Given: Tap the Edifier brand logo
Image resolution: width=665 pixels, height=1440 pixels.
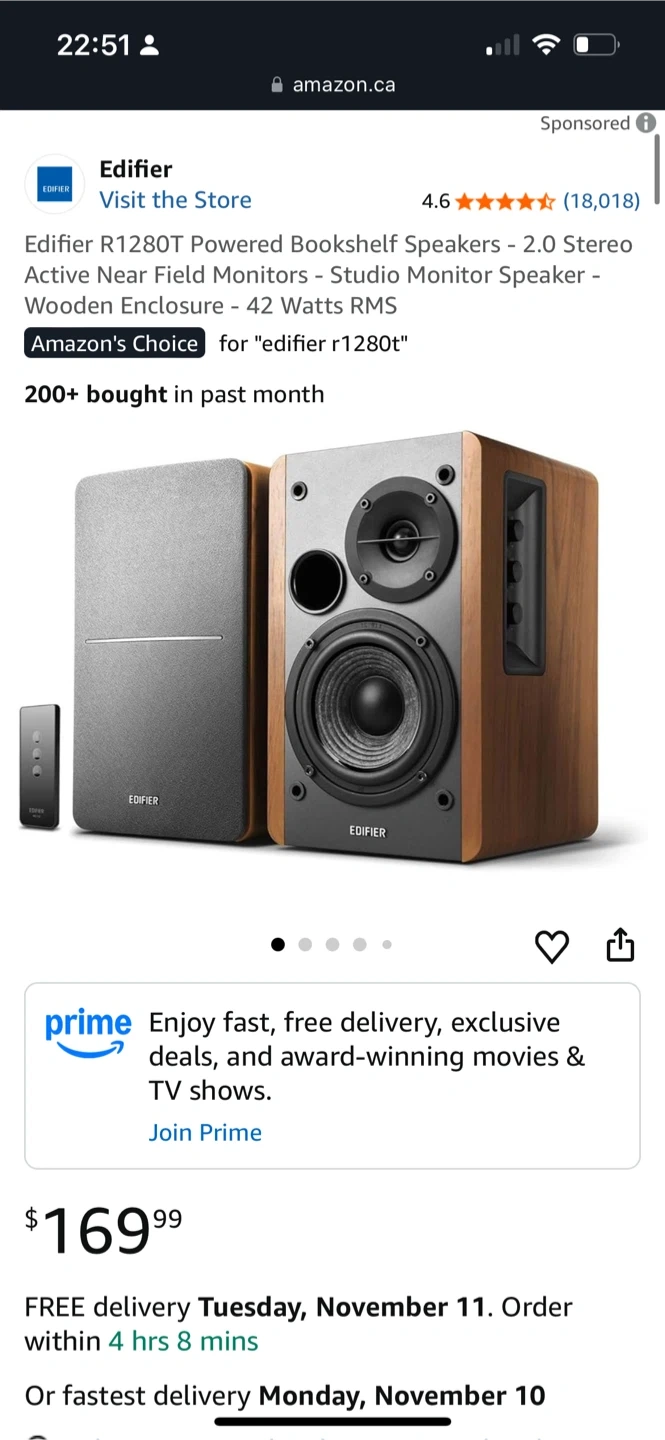Looking at the screenshot, I should pos(55,186).
